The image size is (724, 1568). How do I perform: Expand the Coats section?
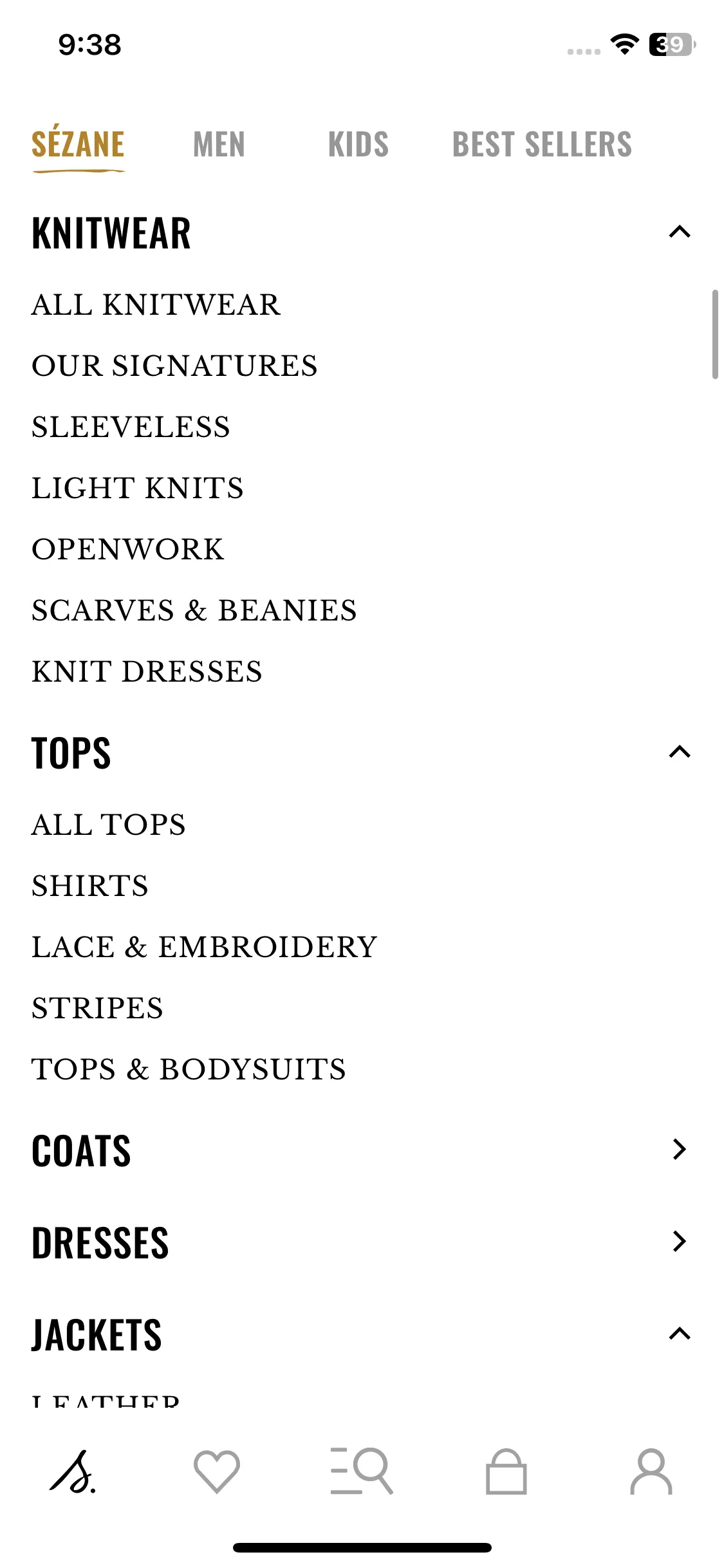point(679,1149)
